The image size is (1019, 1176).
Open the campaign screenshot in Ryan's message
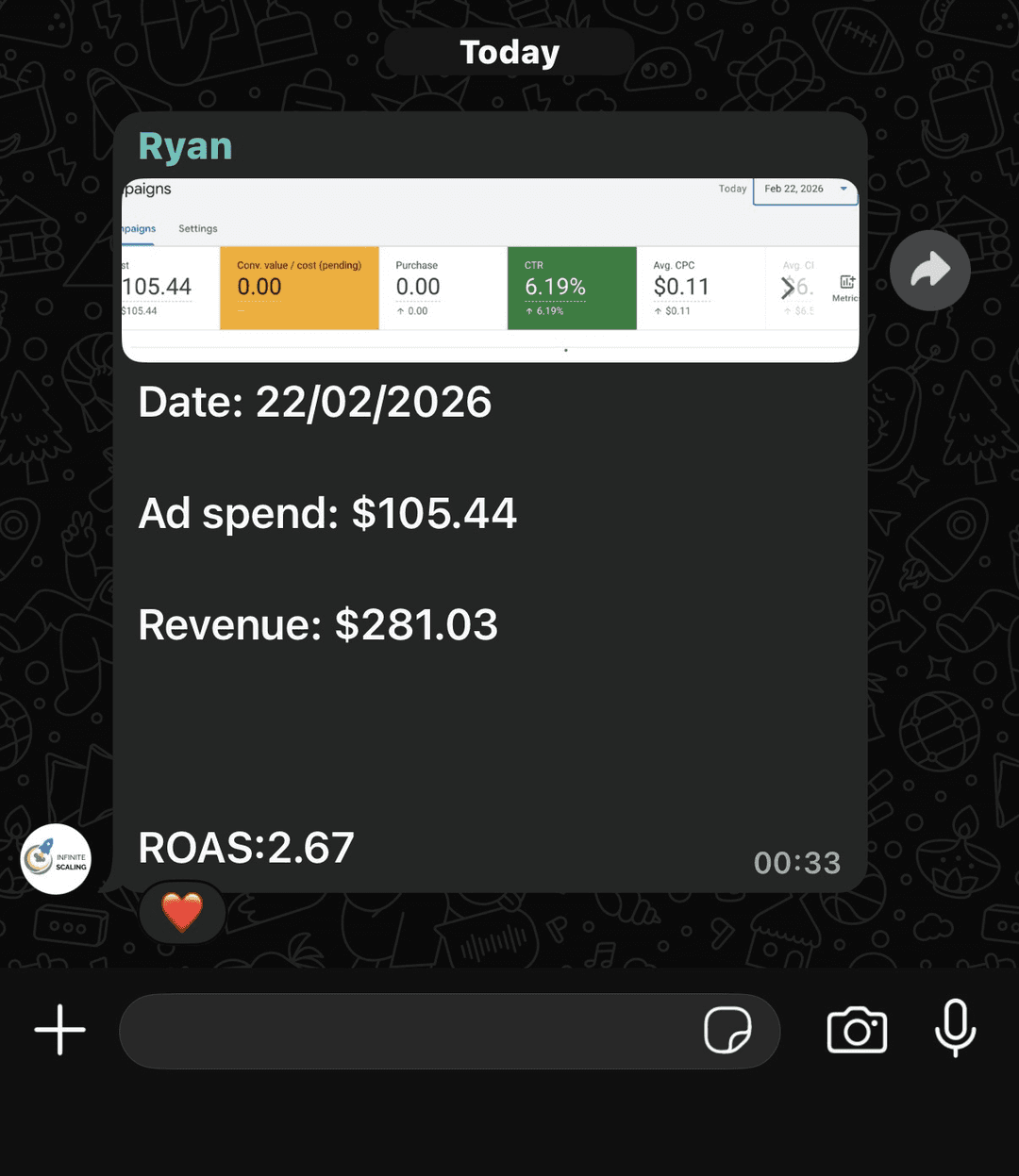(x=490, y=270)
